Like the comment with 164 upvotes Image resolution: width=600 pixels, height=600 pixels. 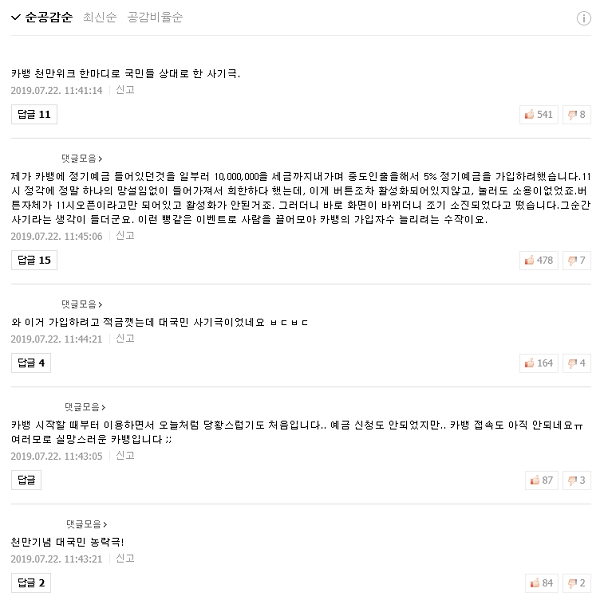[539, 363]
